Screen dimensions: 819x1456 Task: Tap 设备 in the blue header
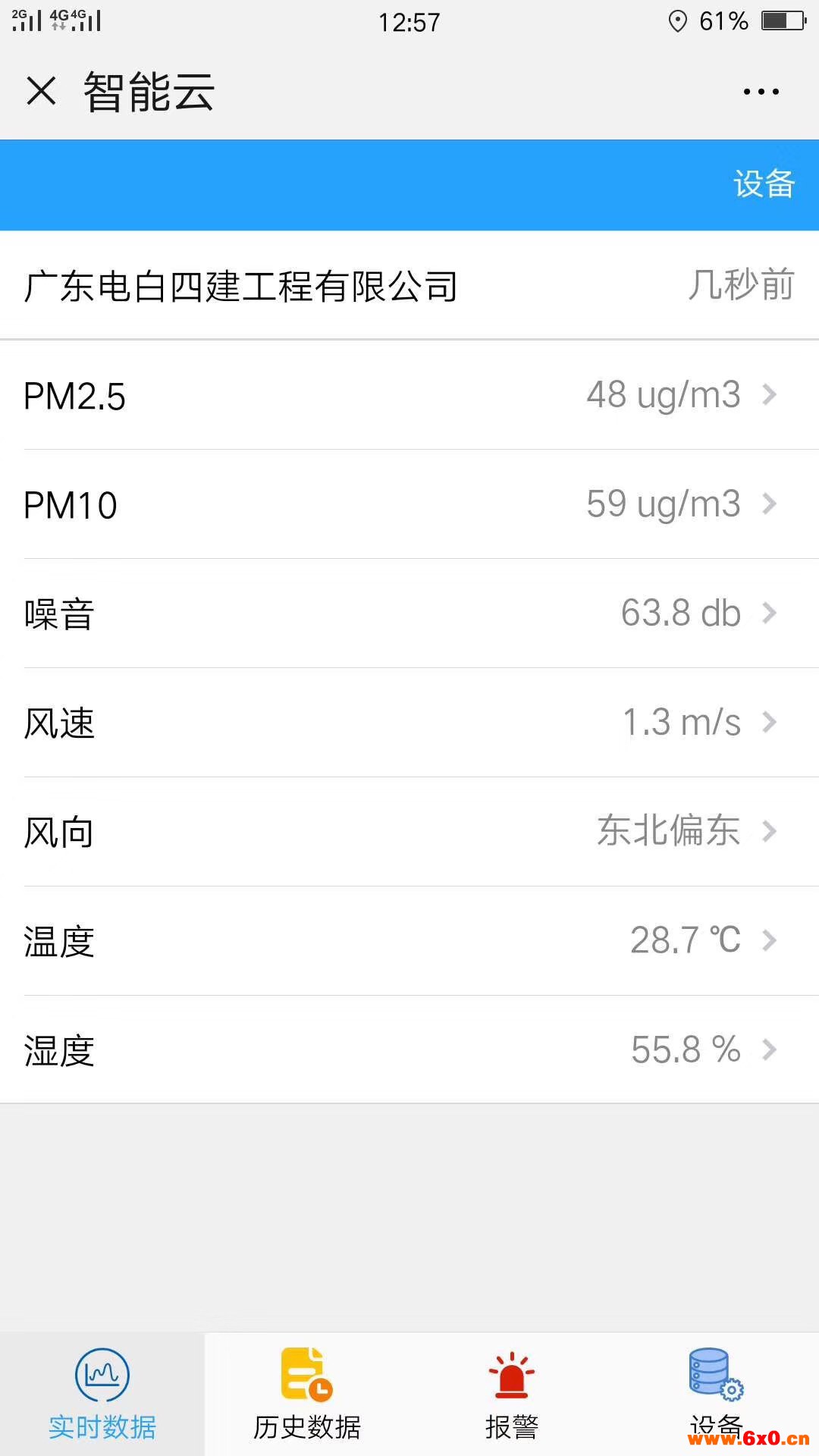click(764, 184)
